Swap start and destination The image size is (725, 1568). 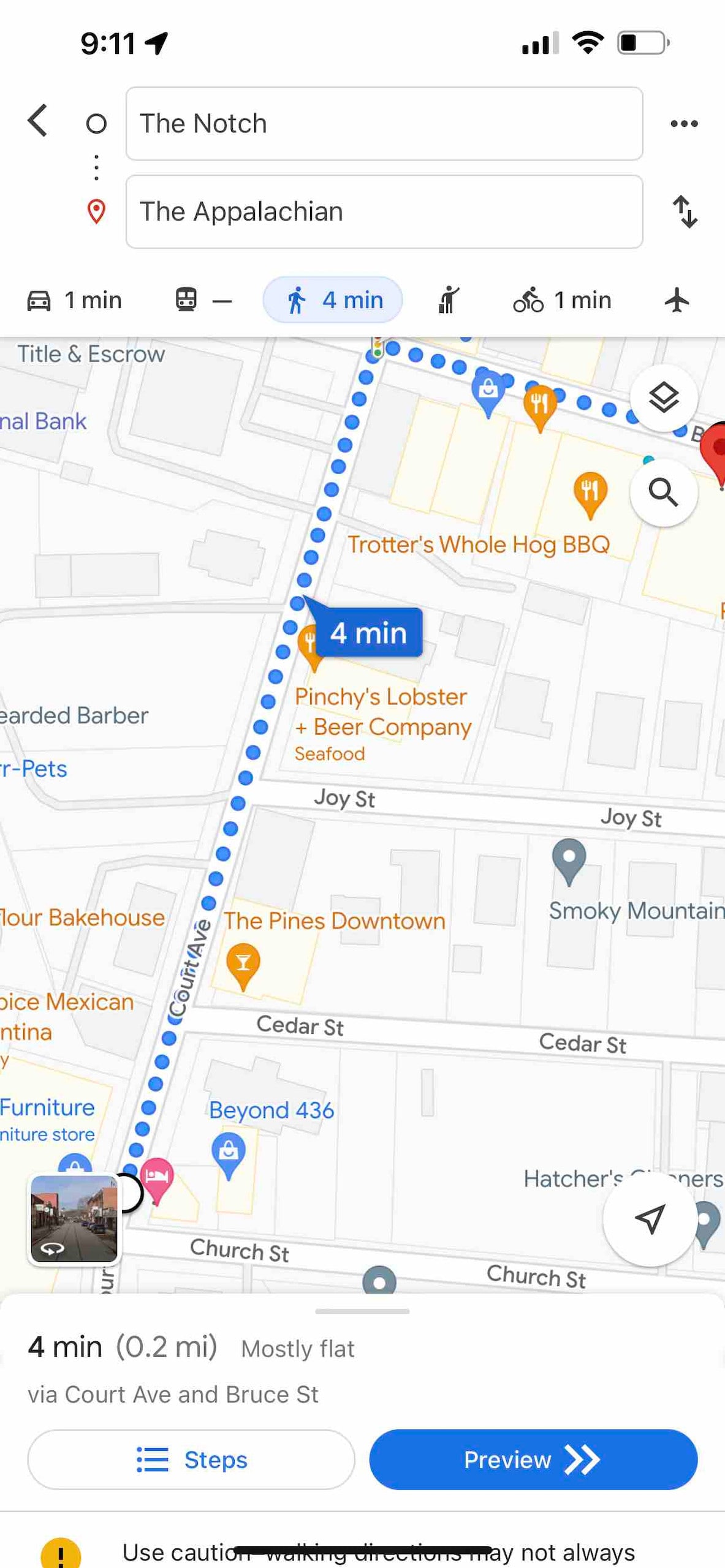(685, 212)
